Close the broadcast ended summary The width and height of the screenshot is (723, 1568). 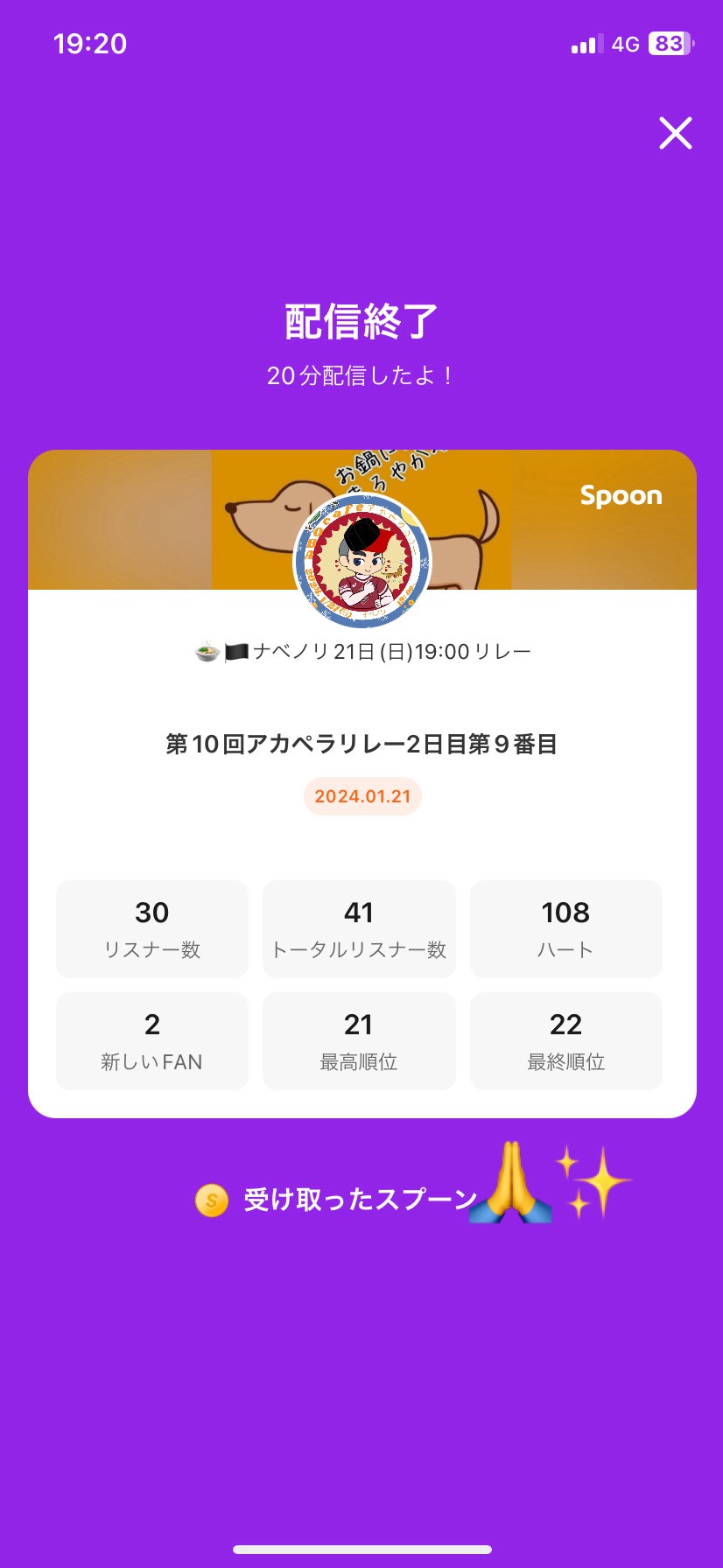click(x=675, y=133)
